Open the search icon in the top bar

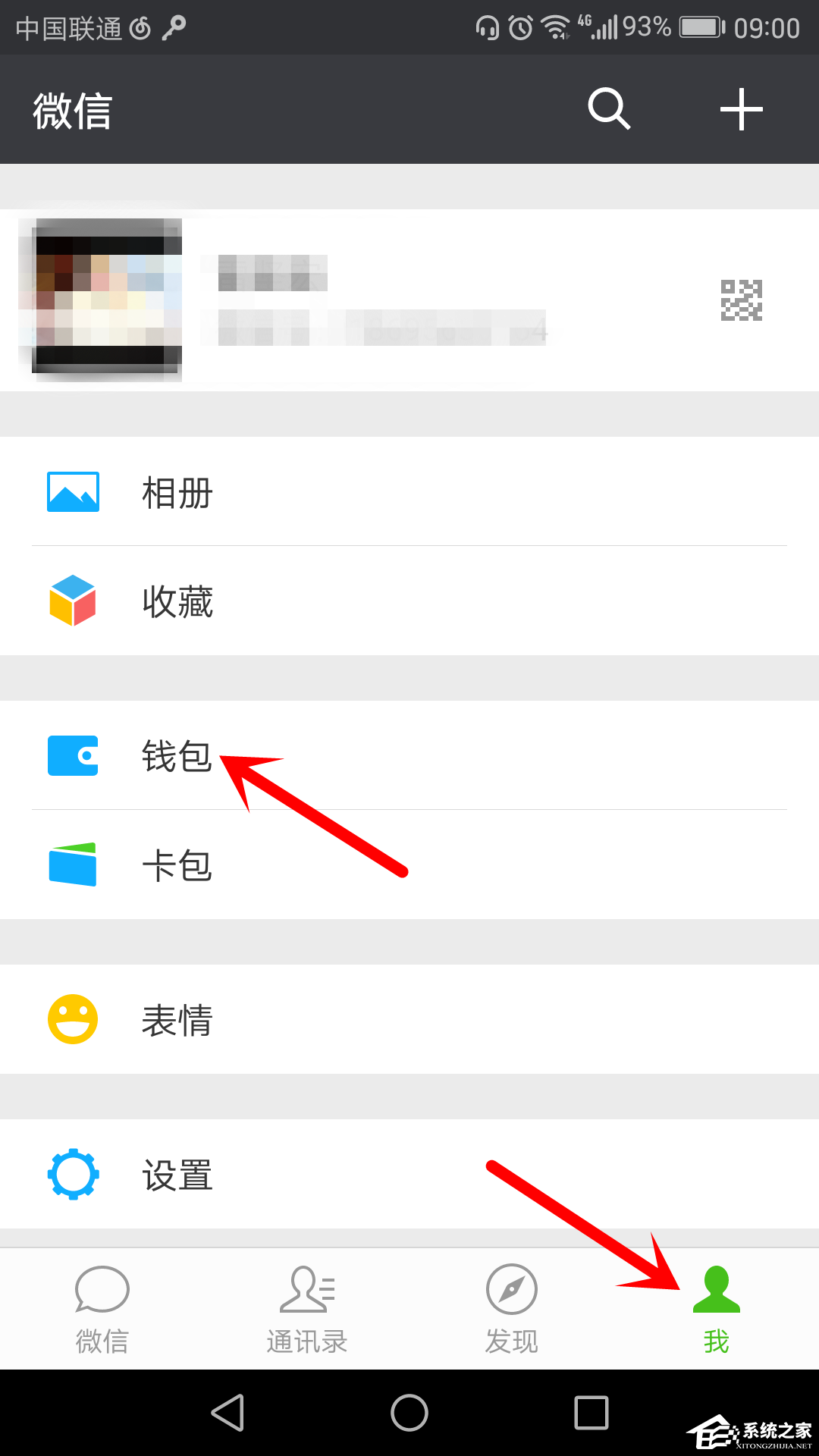pyautogui.click(x=607, y=108)
